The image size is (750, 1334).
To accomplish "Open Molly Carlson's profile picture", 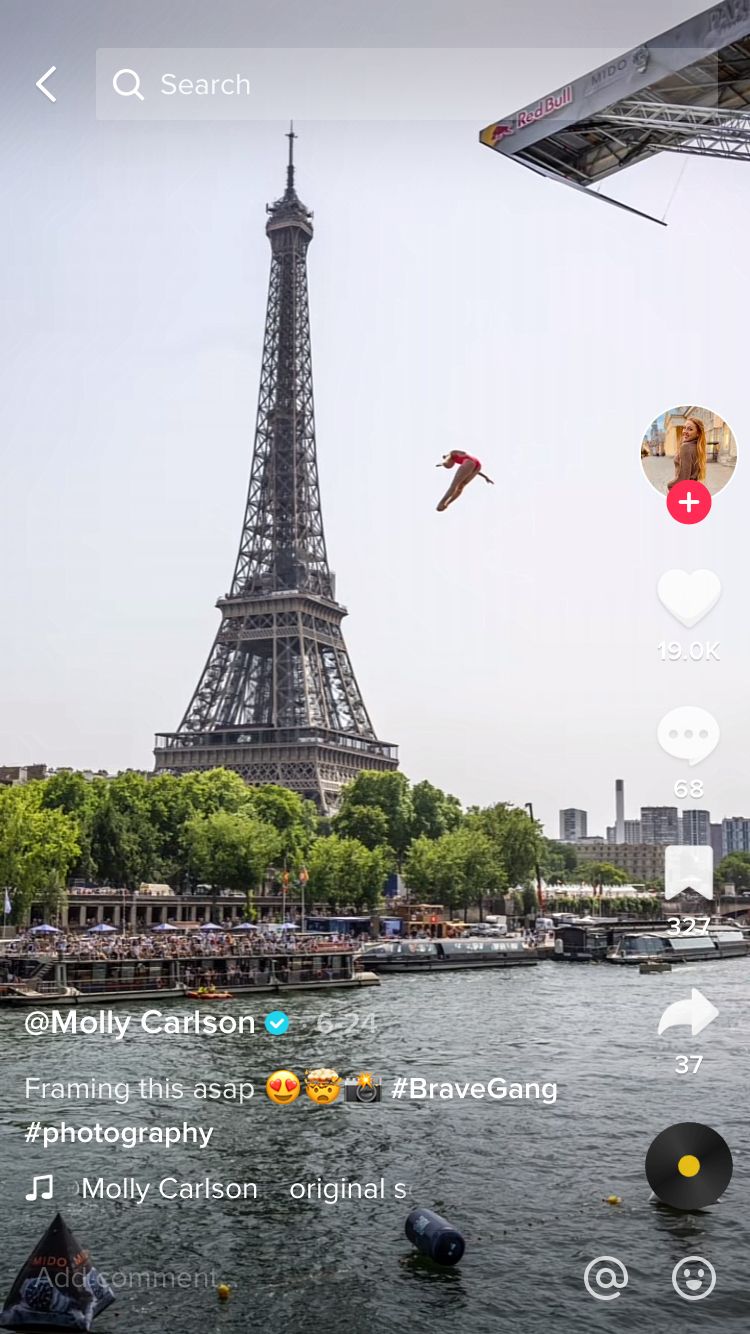I will pyautogui.click(x=688, y=453).
